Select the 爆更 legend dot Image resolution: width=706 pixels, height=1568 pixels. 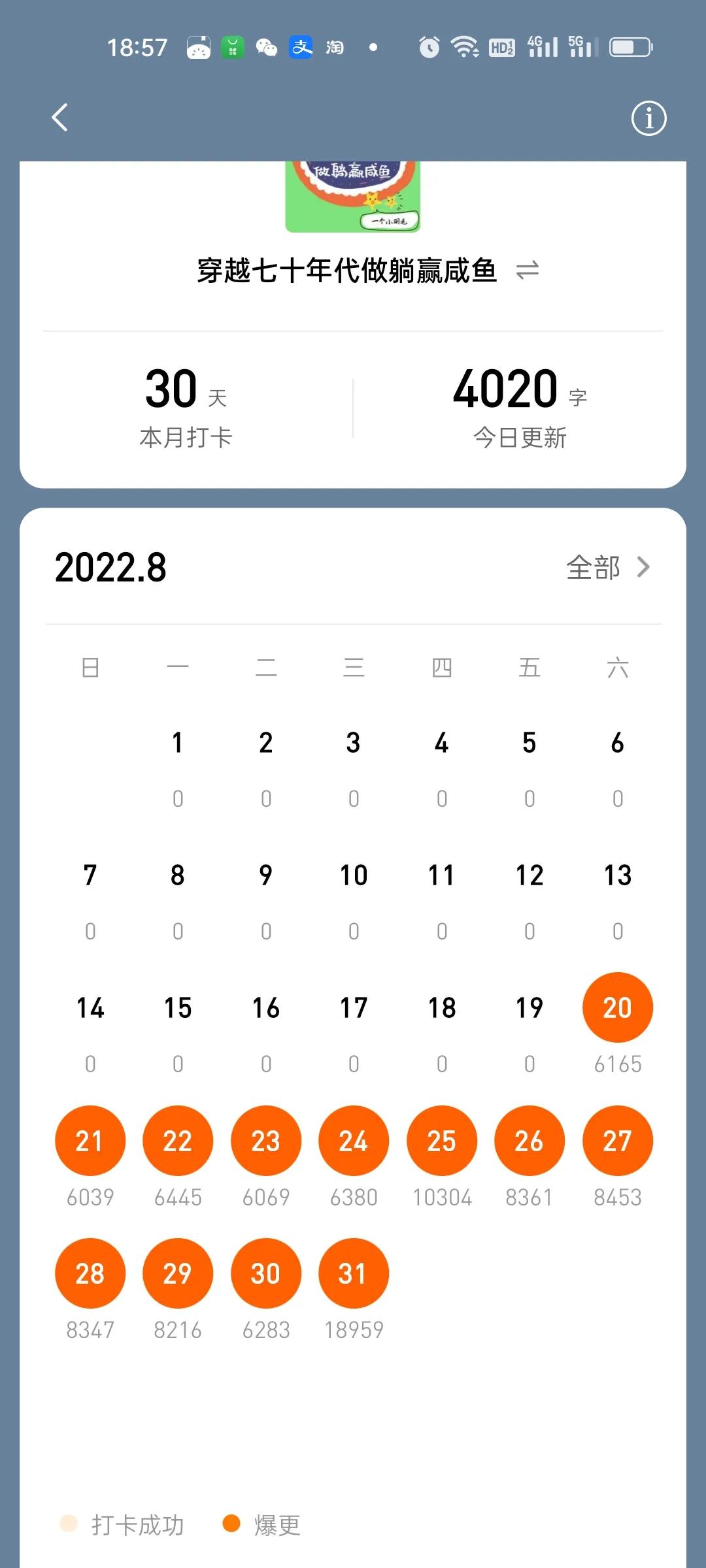coord(232,1525)
